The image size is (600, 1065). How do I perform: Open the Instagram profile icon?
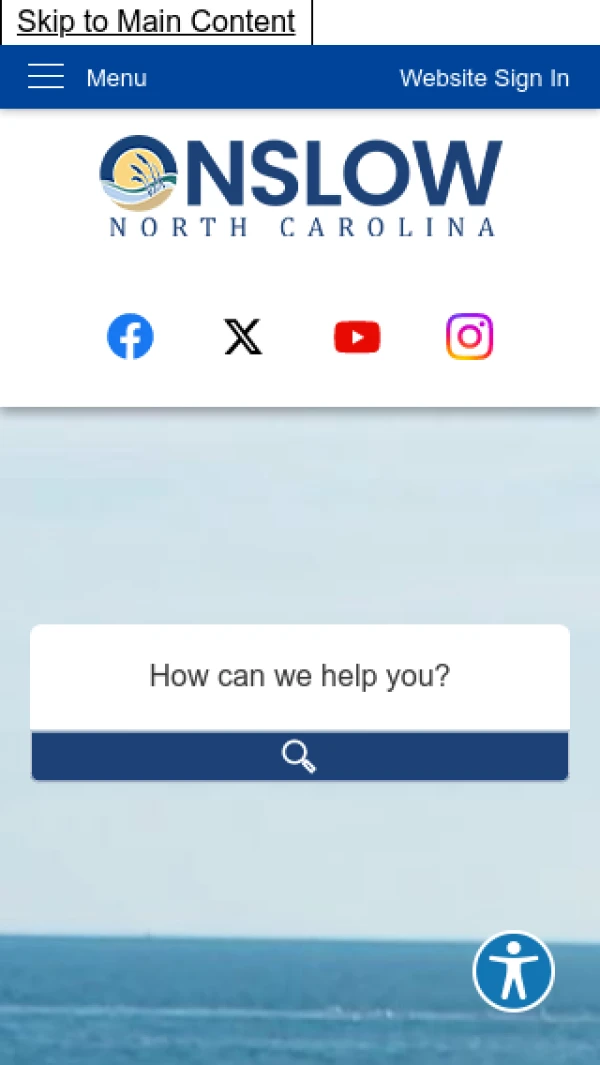point(469,337)
